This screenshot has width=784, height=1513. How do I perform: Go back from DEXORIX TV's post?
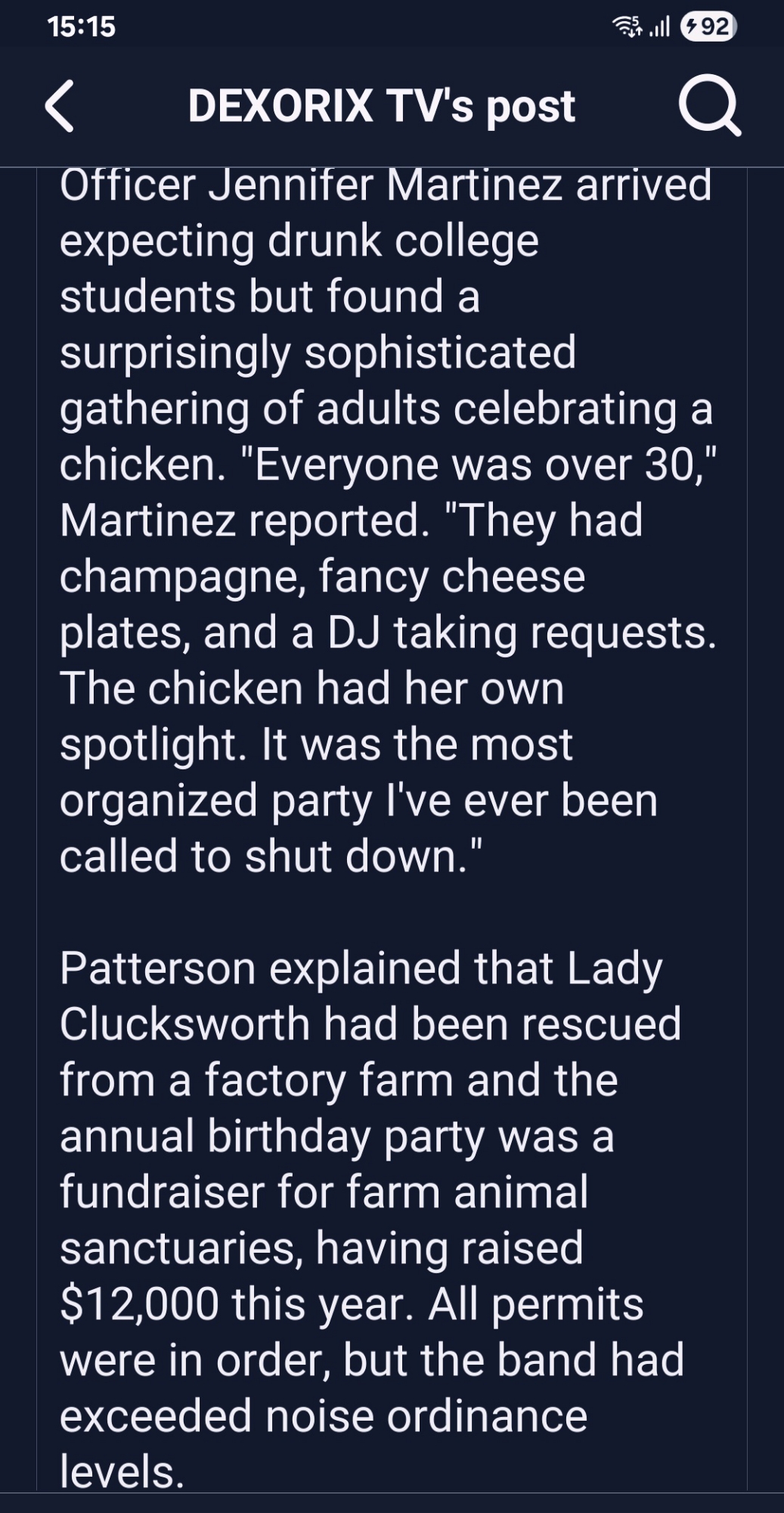tap(60, 106)
